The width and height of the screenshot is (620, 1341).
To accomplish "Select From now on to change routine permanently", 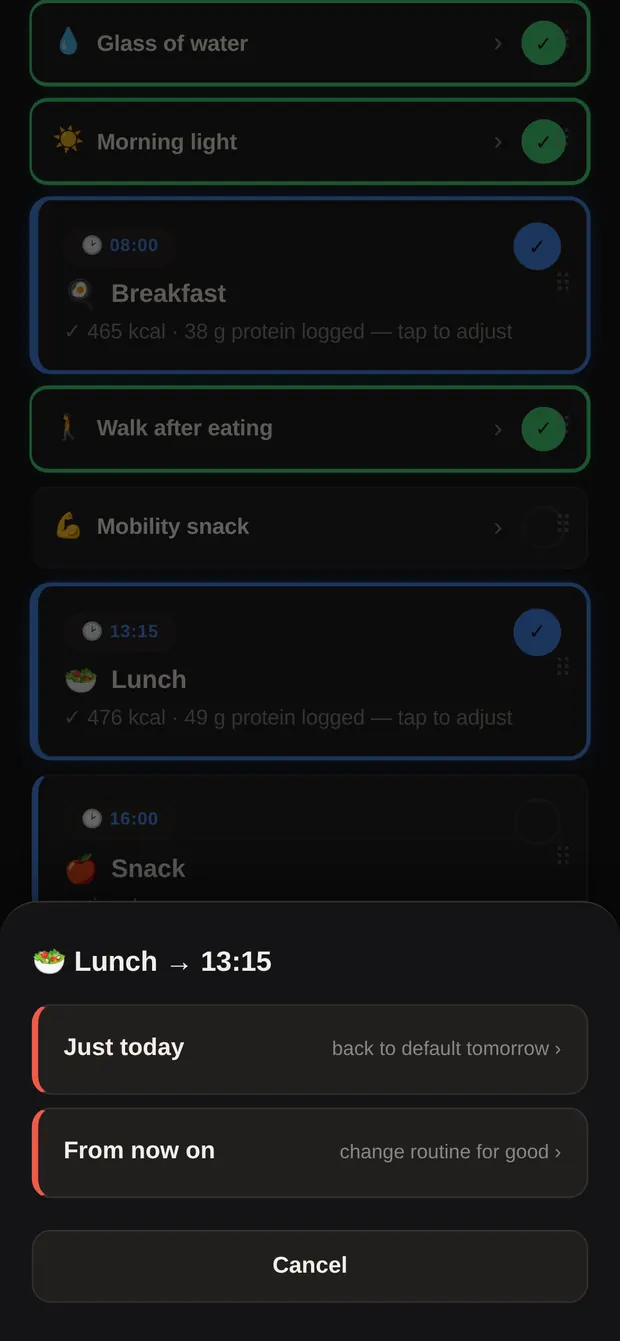I will (x=310, y=1152).
